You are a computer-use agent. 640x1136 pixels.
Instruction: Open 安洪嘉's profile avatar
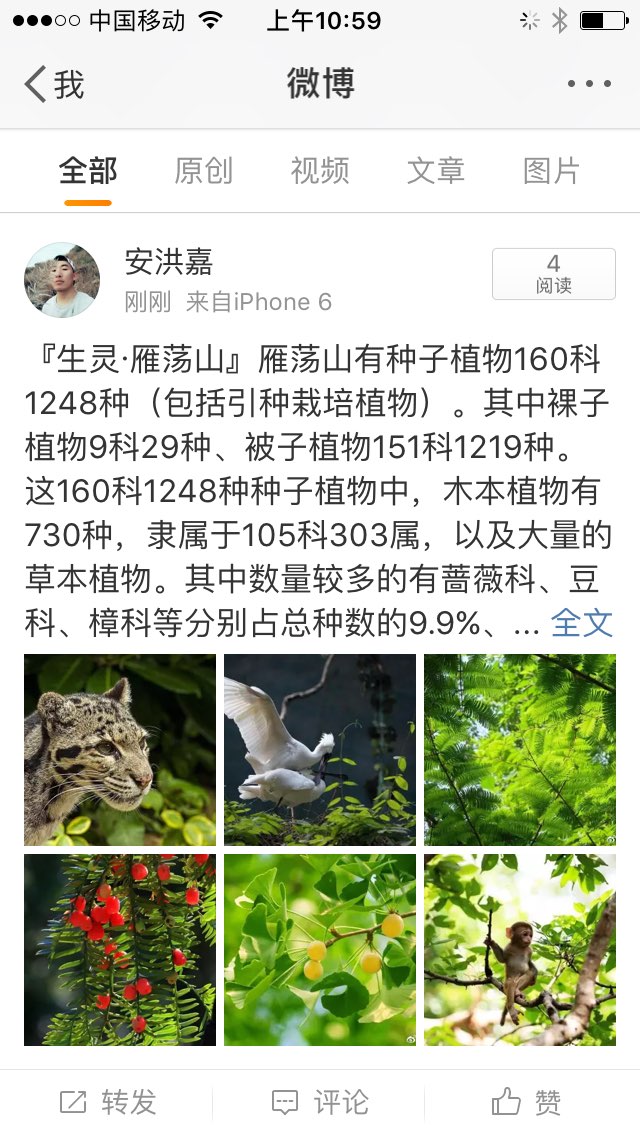(62, 280)
